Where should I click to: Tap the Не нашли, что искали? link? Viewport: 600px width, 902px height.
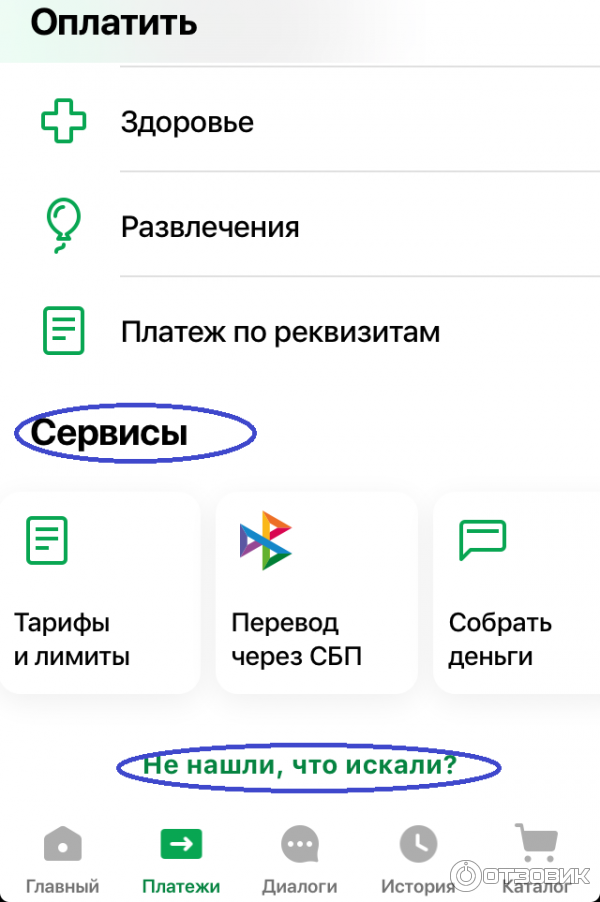300,767
